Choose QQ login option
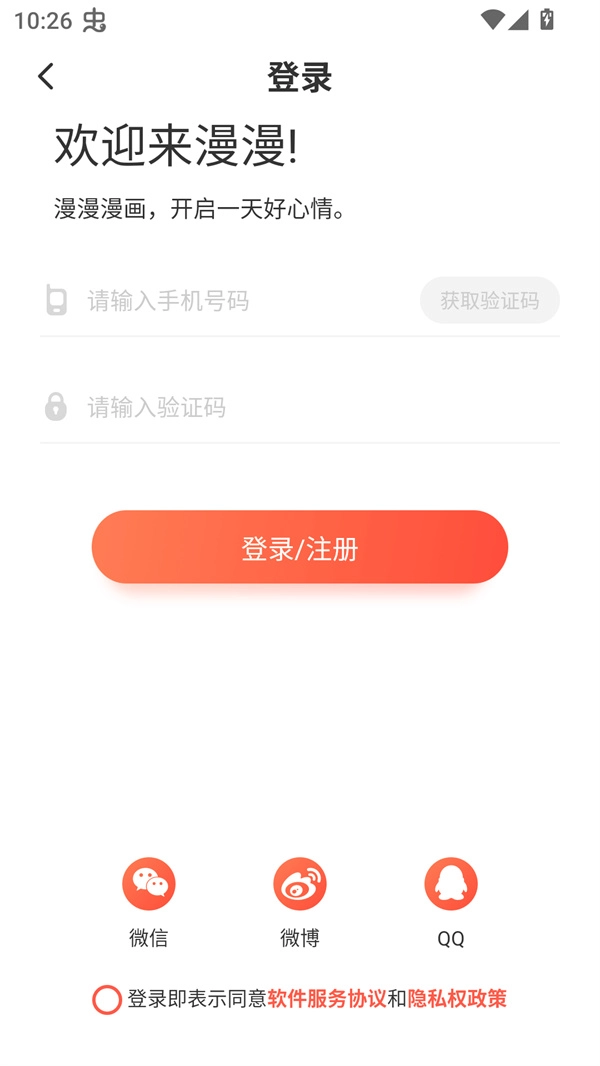 point(451,885)
